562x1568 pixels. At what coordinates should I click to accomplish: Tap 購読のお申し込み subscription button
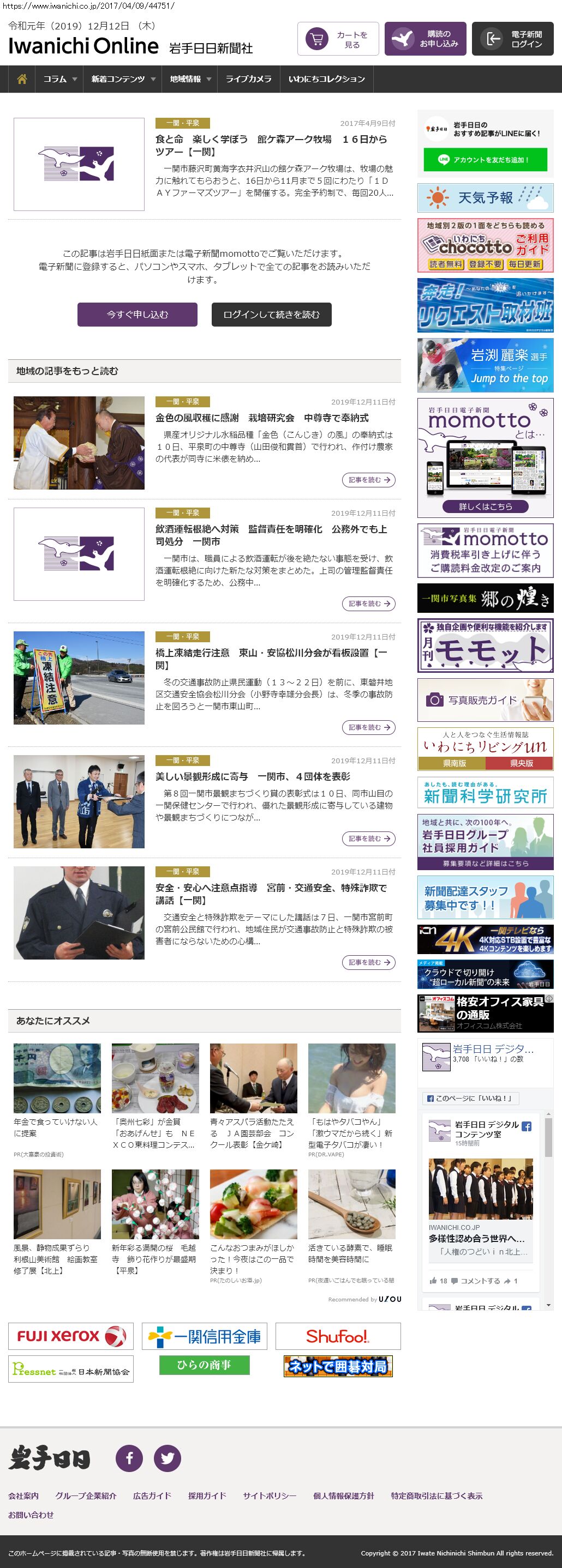pos(425,39)
